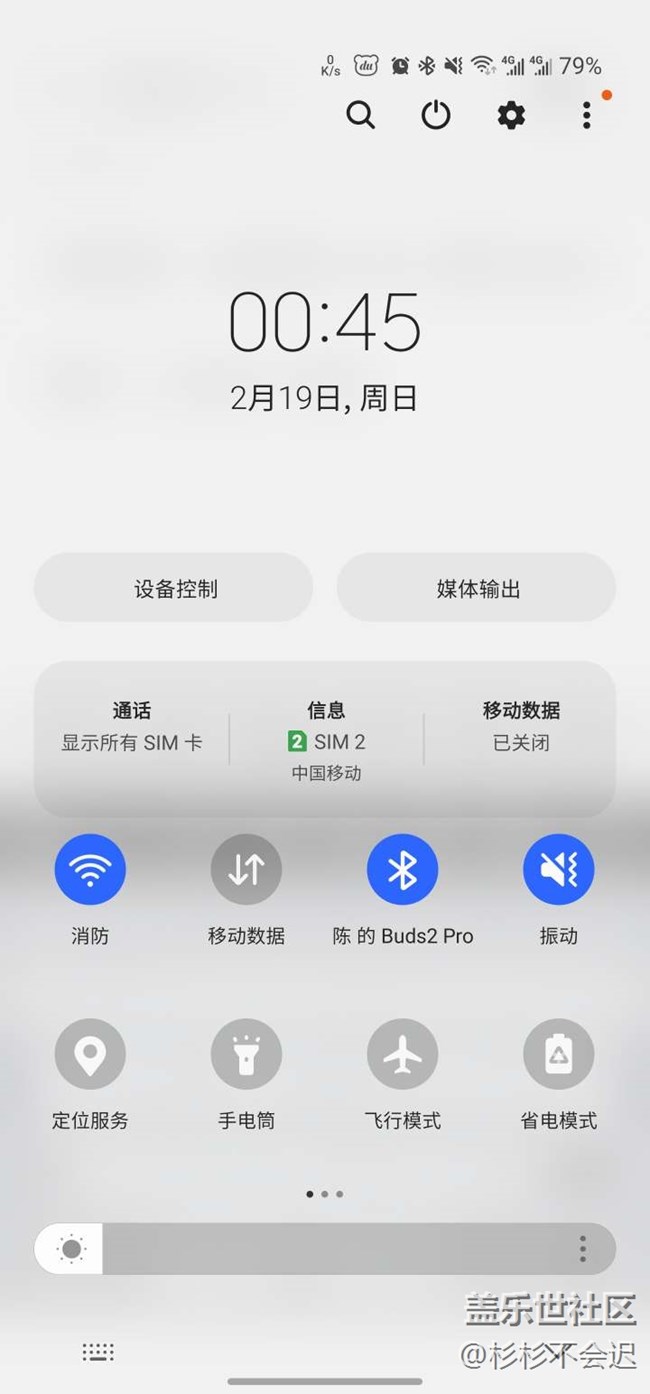Open 媒体输出 media output

click(x=477, y=589)
